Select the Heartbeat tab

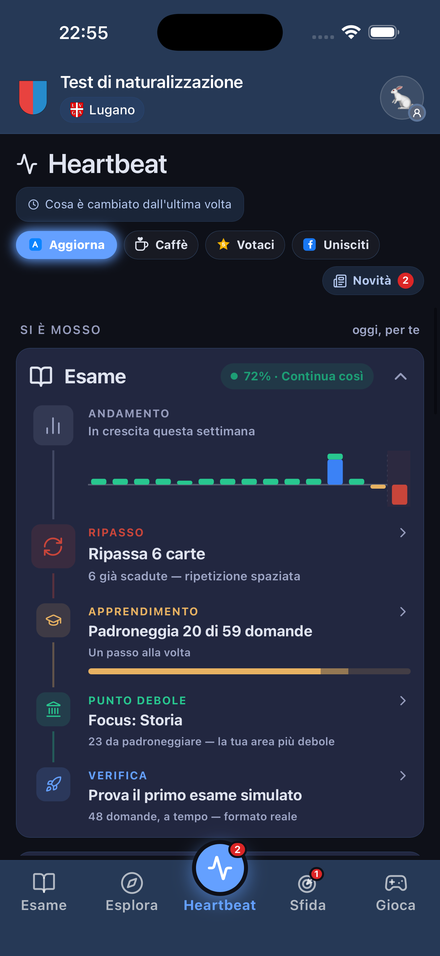[x=220, y=878]
